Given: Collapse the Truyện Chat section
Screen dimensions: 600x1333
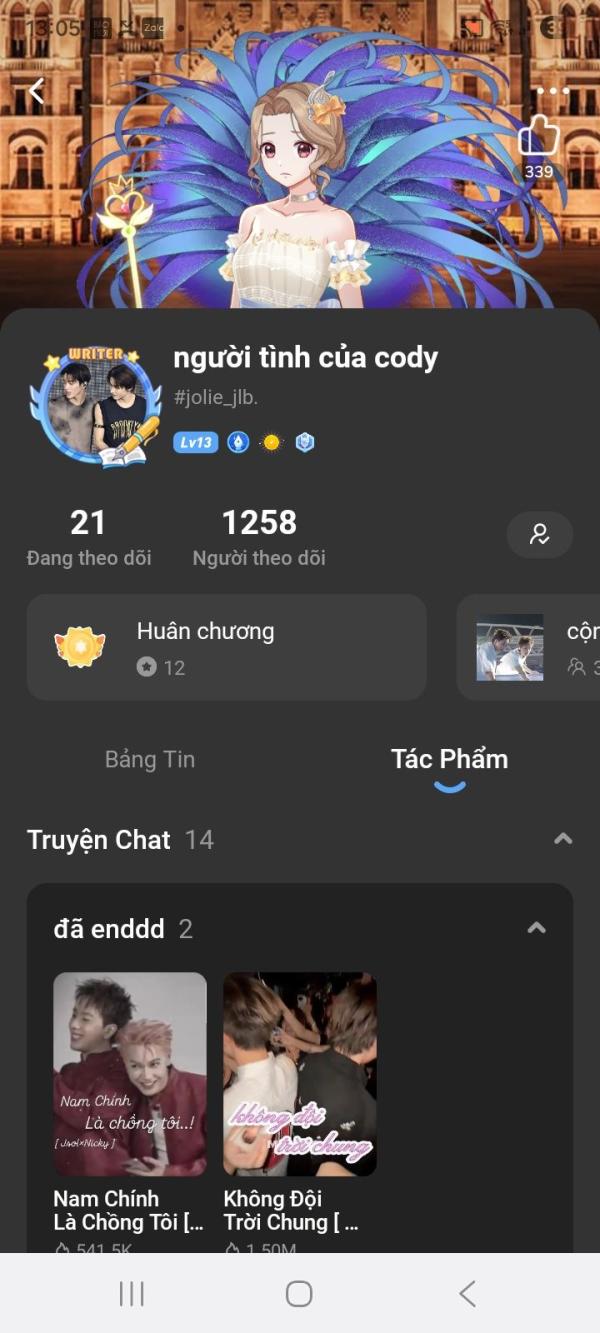Looking at the screenshot, I should [563, 839].
